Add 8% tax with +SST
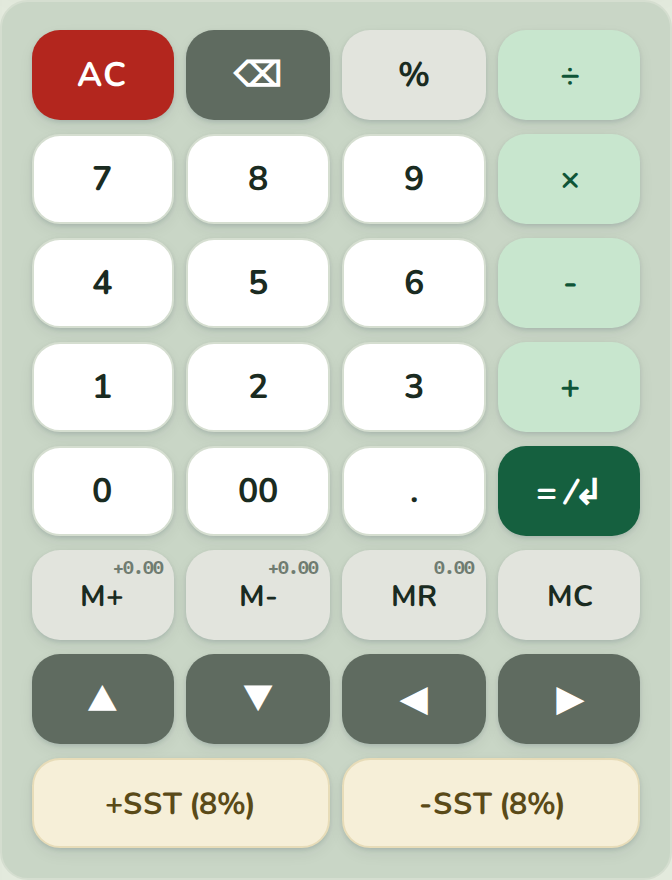 (181, 803)
